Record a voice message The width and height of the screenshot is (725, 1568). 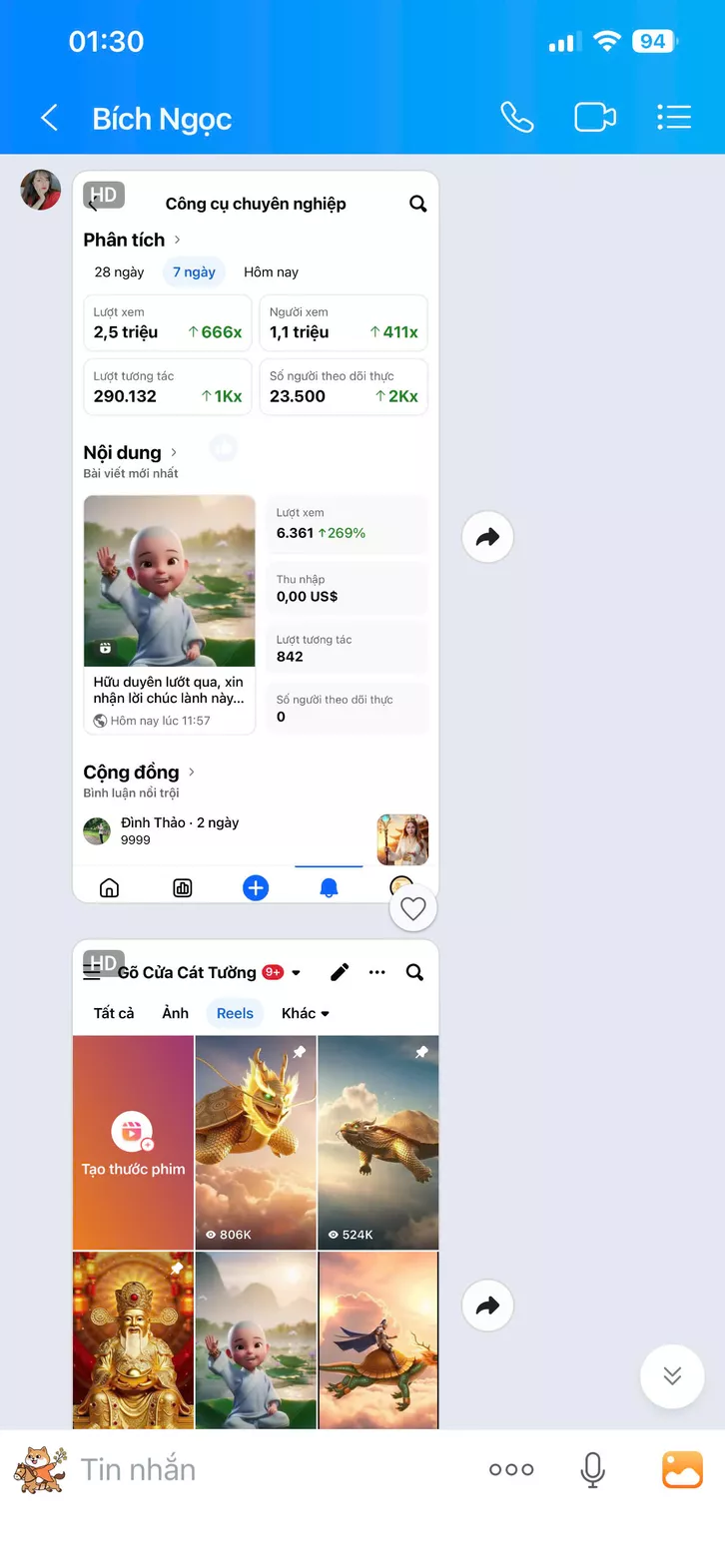[x=592, y=1469]
